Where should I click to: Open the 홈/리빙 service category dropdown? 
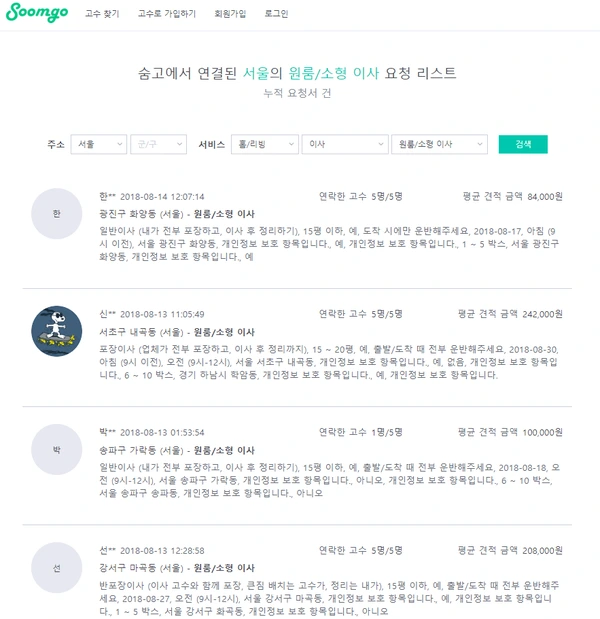pos(264,144)
